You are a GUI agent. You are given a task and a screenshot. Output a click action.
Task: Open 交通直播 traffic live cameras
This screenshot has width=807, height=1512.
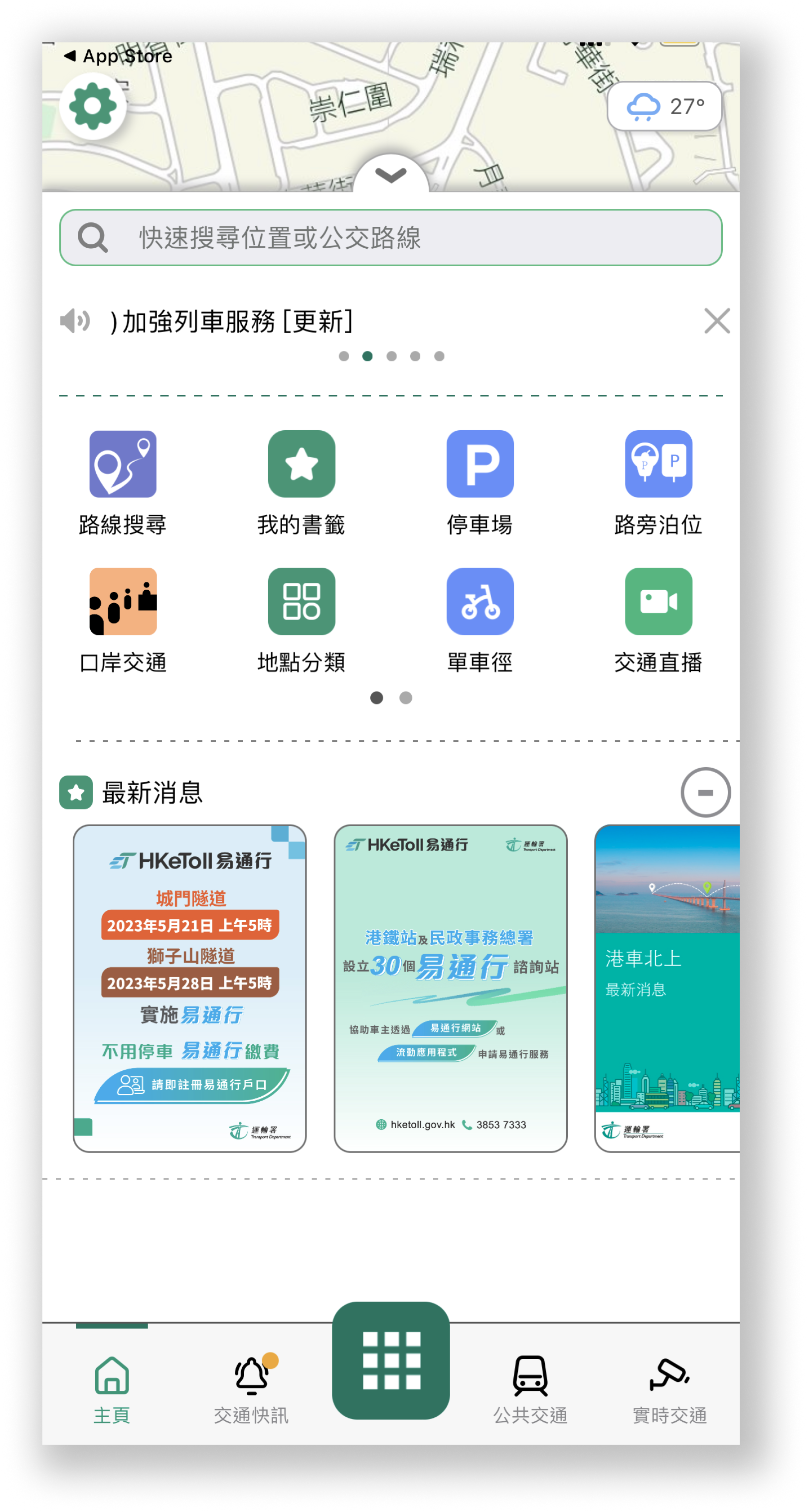(658, 621)
